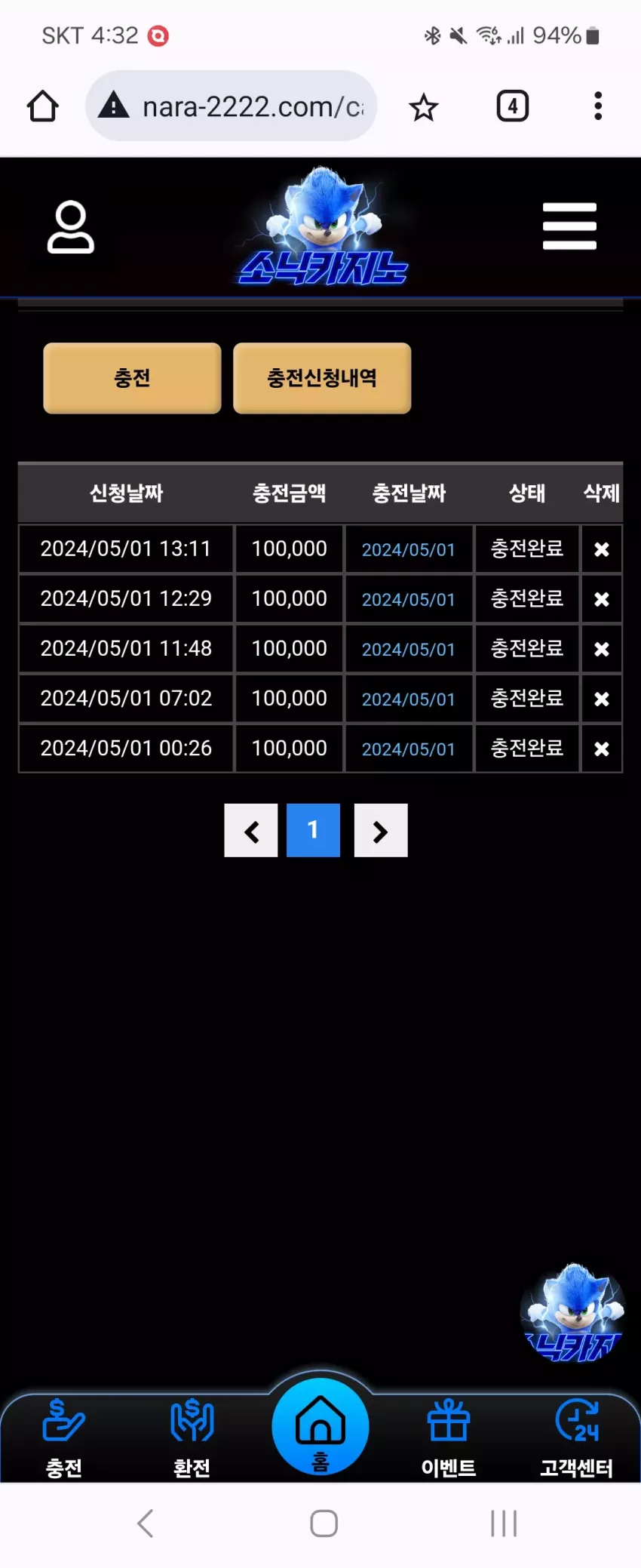Bookmark this page with the star
Screen dimensions: 641x1568
pos(424,107)
